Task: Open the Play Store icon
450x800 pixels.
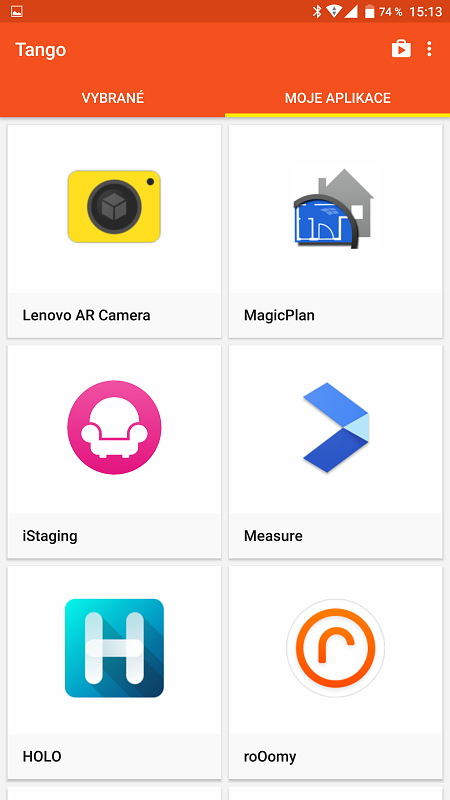Action: [x=401, y=49]
